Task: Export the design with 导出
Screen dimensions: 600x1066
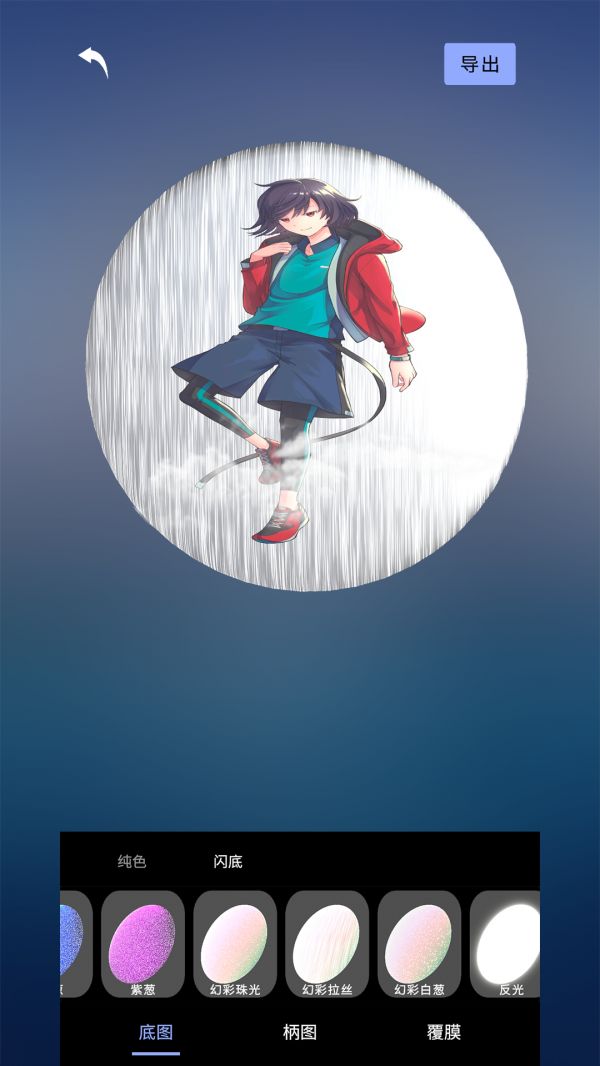Action: click(480, 64)
